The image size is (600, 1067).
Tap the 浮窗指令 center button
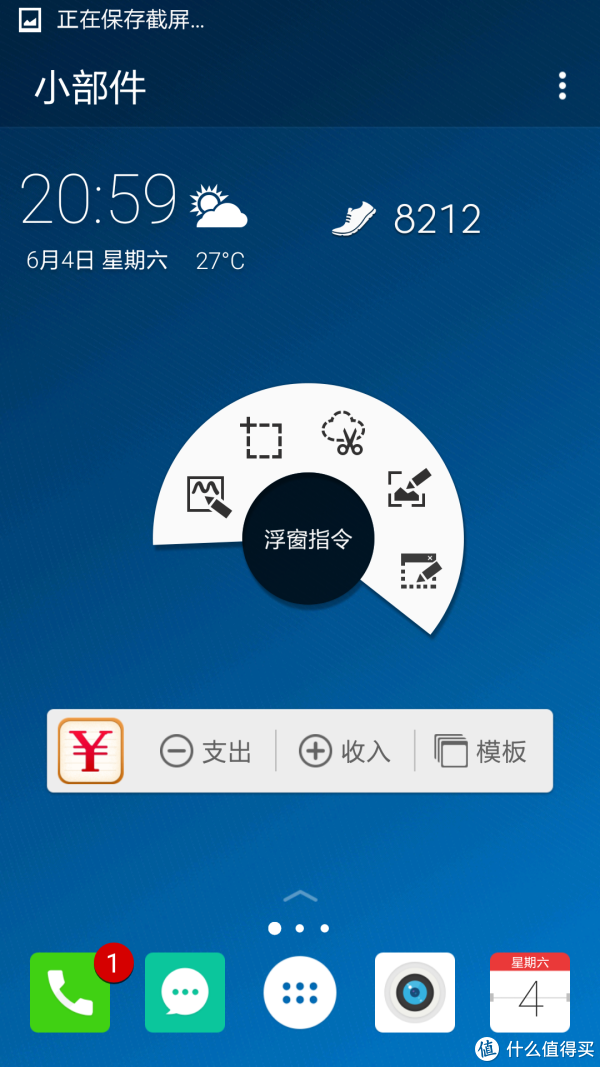[x=308, y=538]
